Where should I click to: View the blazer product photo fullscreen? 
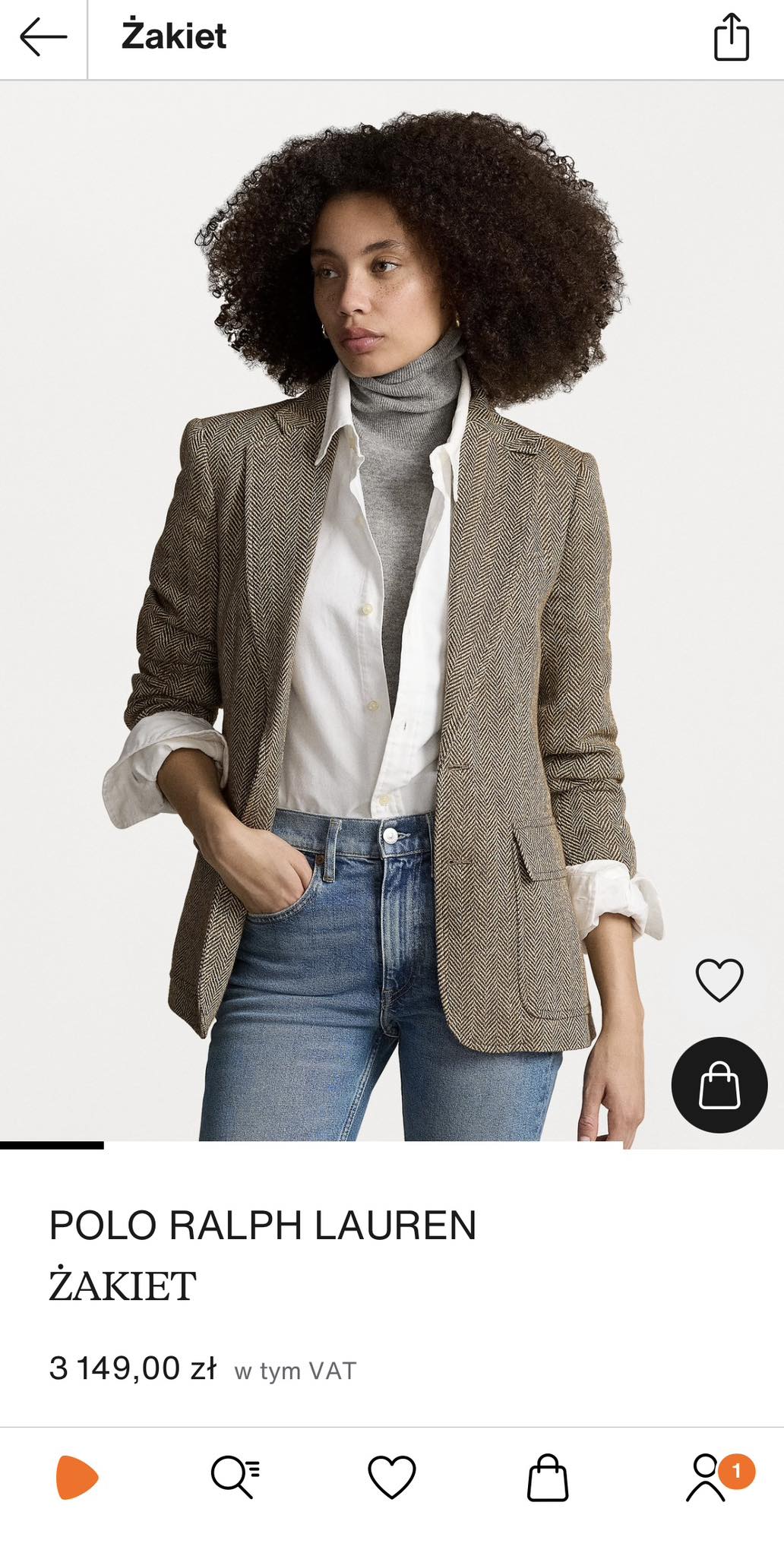tap(380, 608)
